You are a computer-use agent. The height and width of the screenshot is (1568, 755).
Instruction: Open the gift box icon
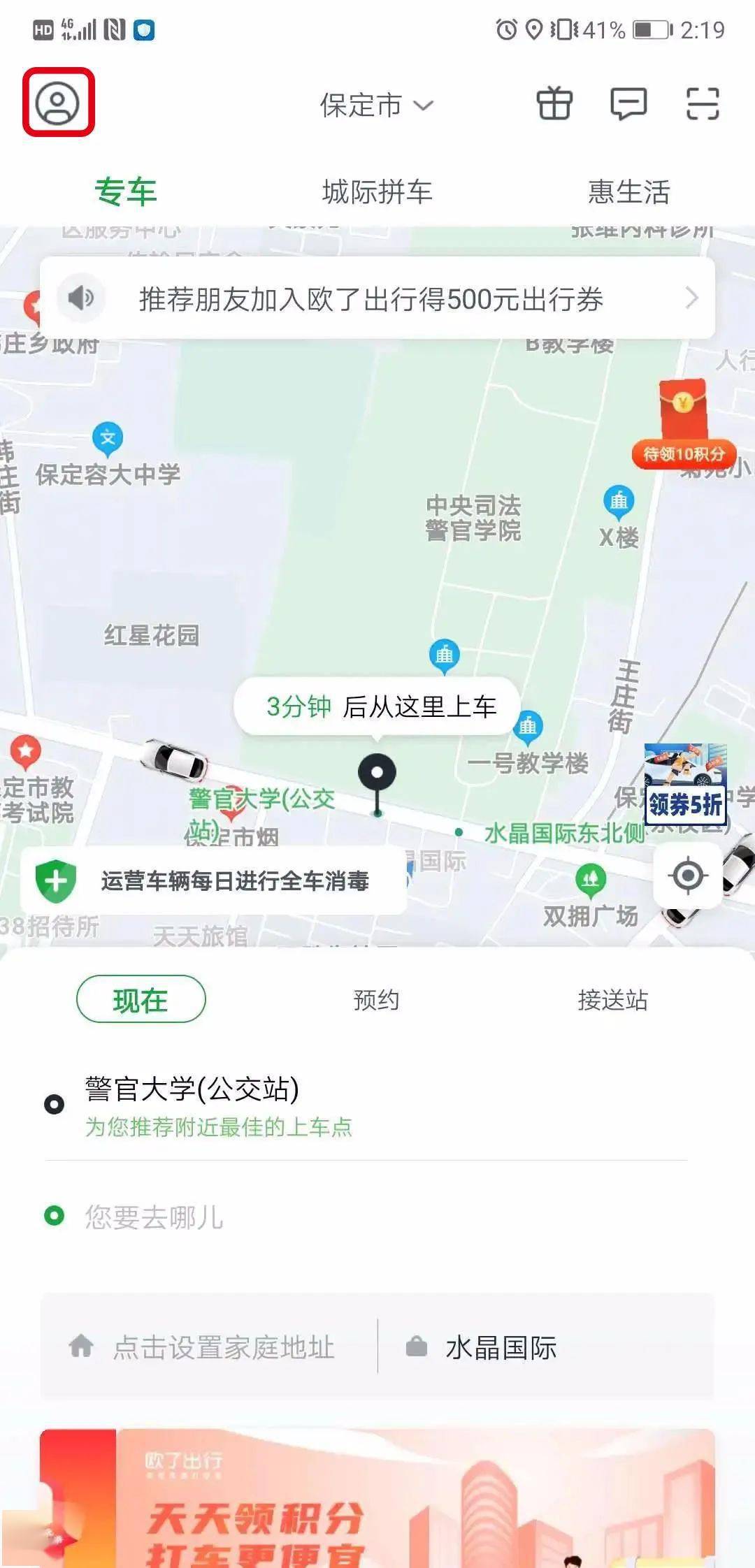click(554, 104)
